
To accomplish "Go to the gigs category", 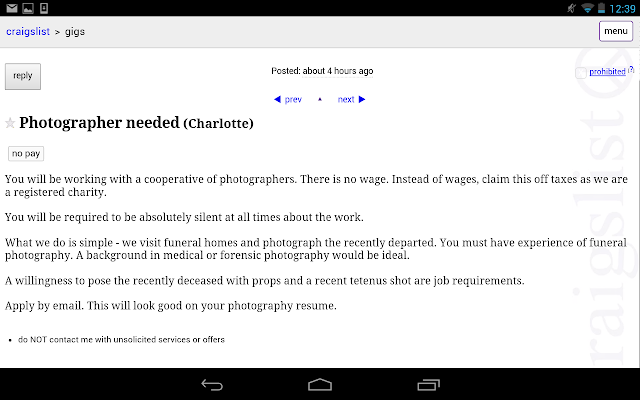I will (x=76, y=31).
